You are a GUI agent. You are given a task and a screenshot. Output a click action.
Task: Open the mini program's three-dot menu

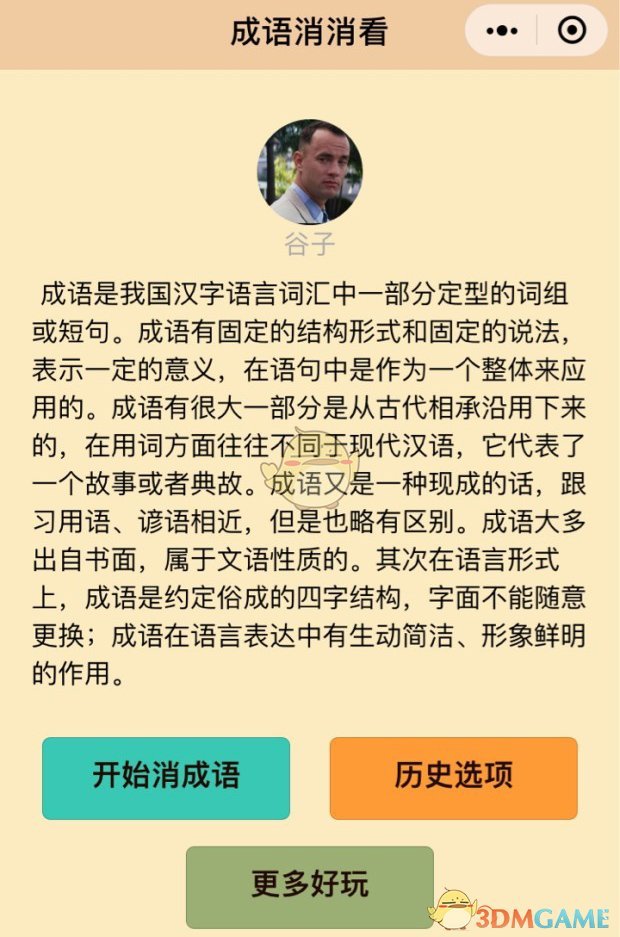pyautogui.click(x=501, y=32)
